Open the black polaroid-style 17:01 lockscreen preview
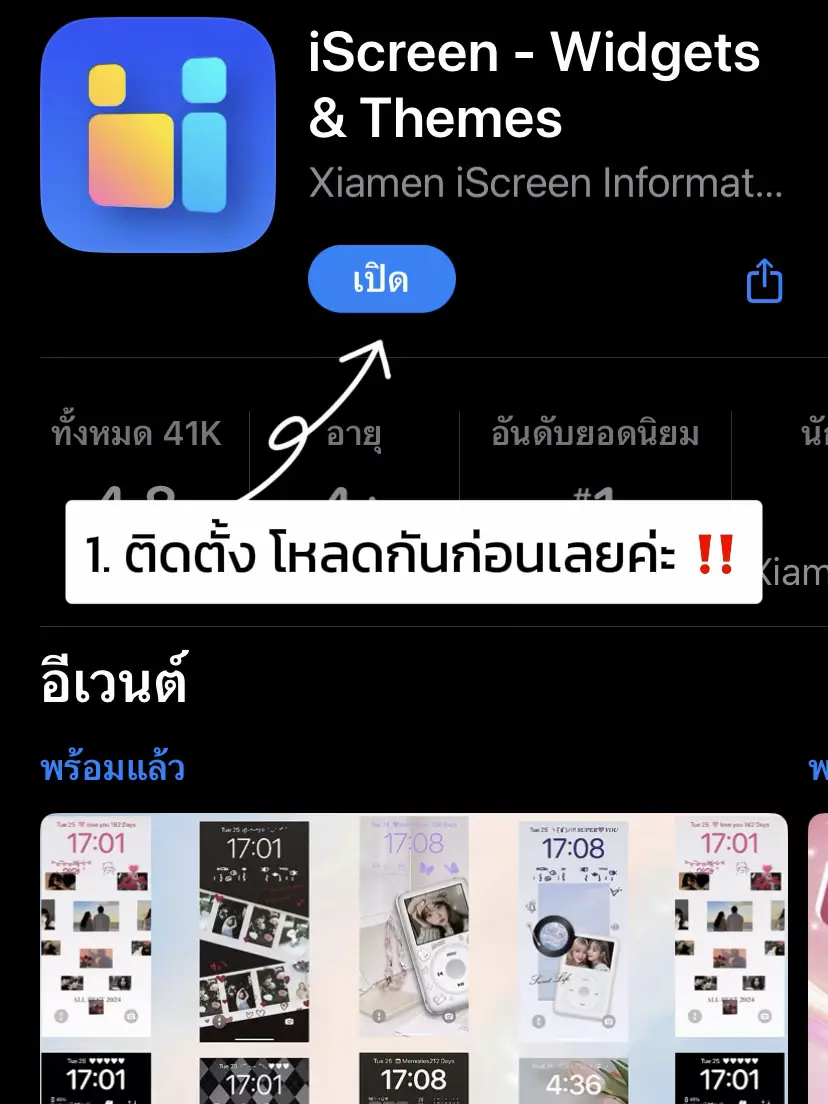 [x=253, y=930]
